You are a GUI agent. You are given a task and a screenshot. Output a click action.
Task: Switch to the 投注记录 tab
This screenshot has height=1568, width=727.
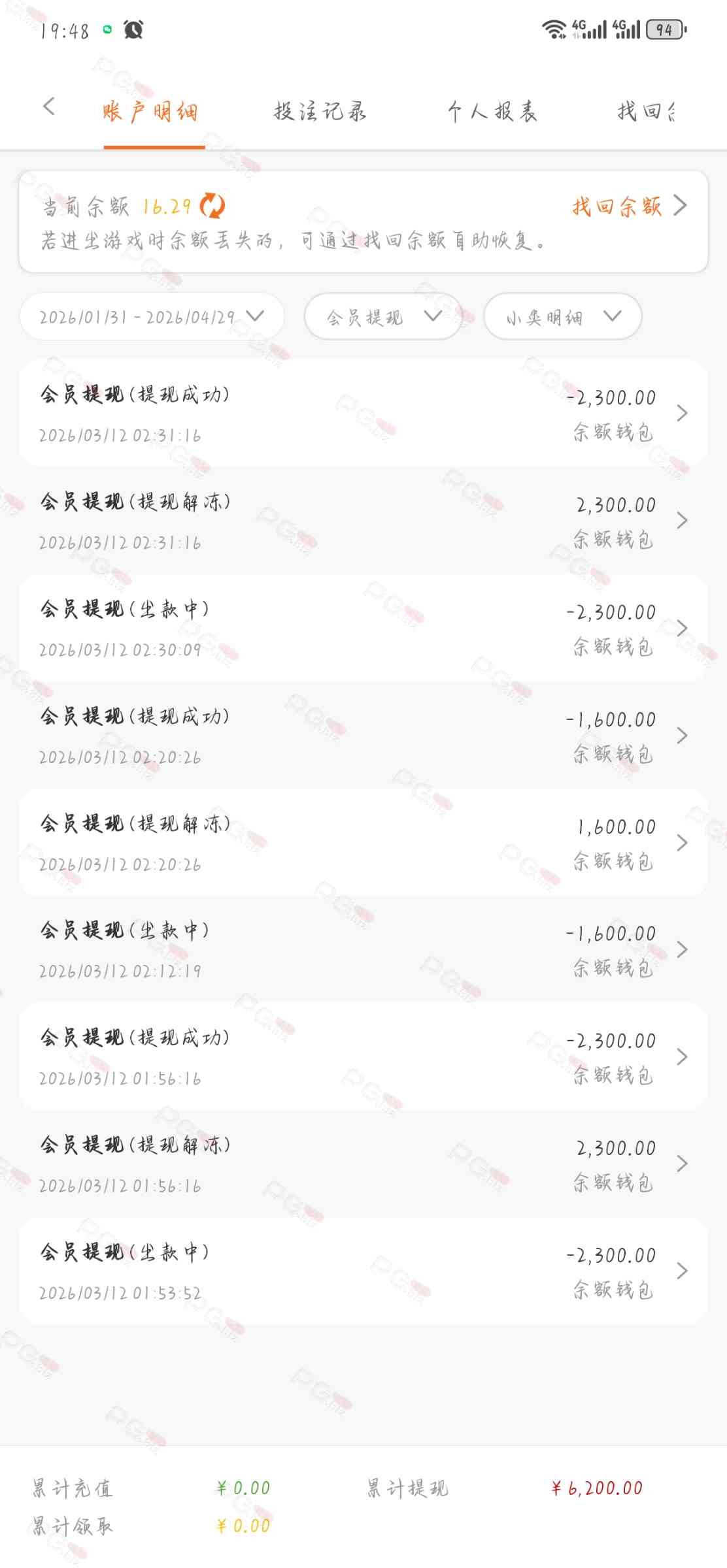(x=320, y=112)
